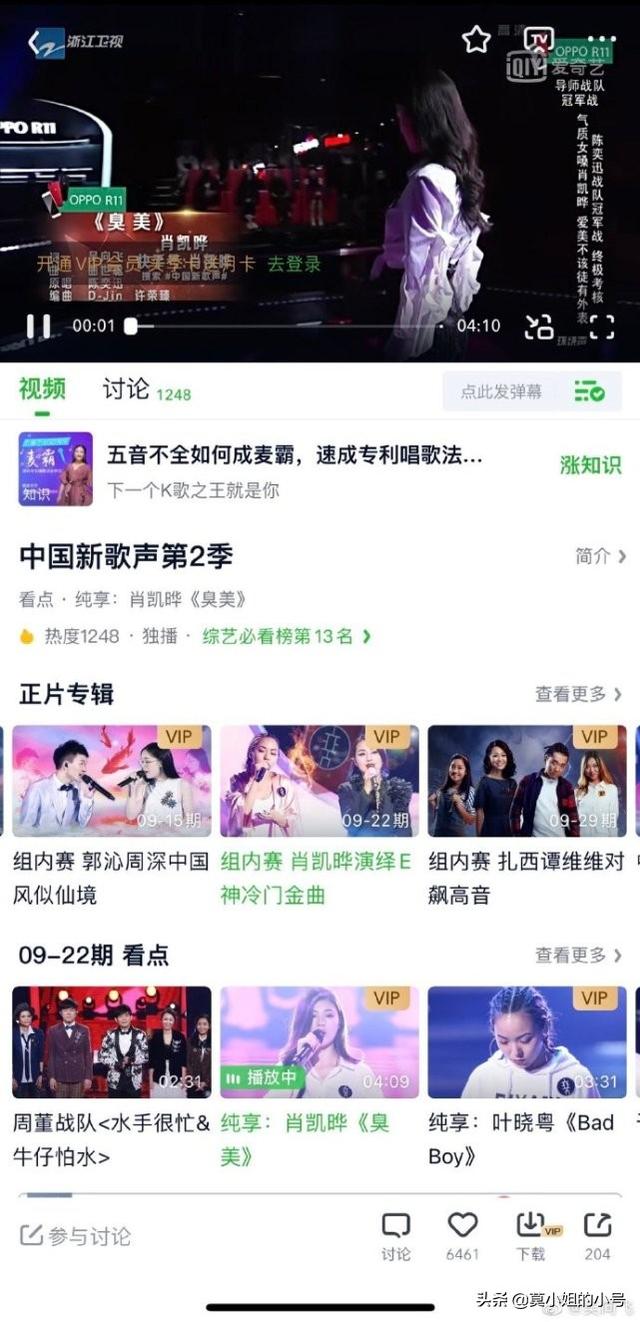Favorite the video with the star icon
This screenshot has width=640, height=1322.
tap(476, 39)
